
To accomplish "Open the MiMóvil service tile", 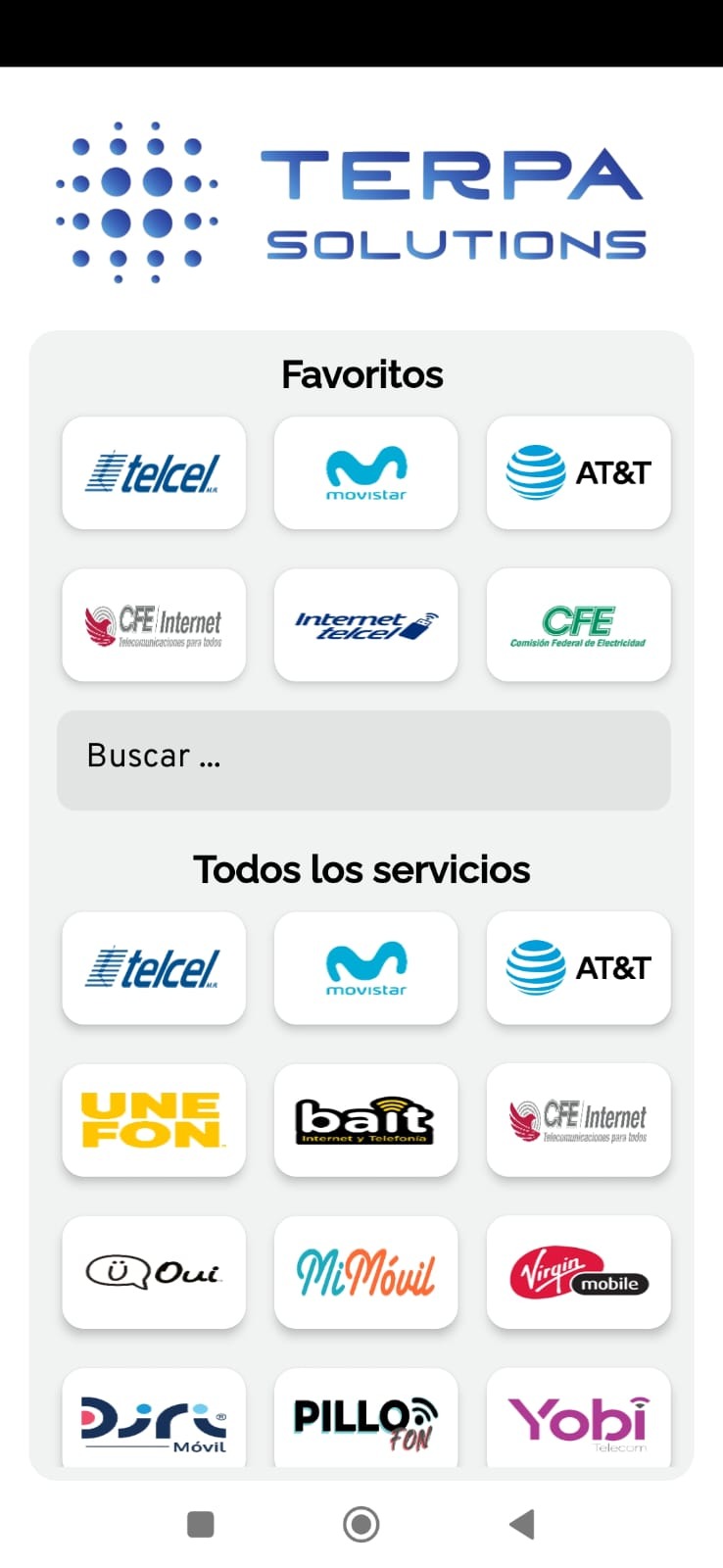I will [365, 1272].
